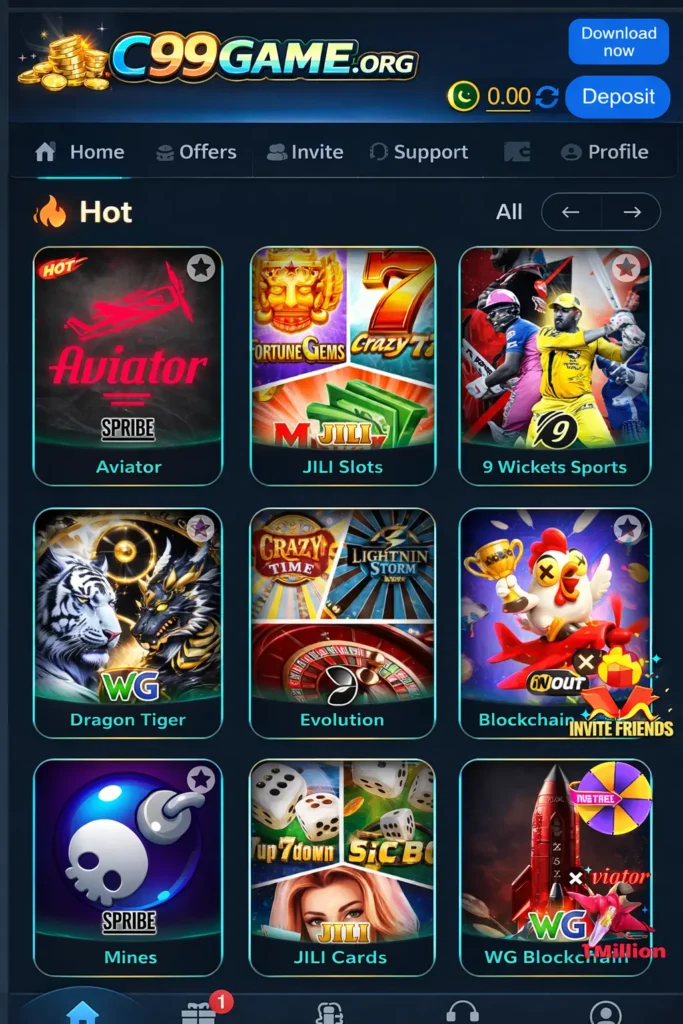Show previous hot games with left arrow

tap(571, 212)
